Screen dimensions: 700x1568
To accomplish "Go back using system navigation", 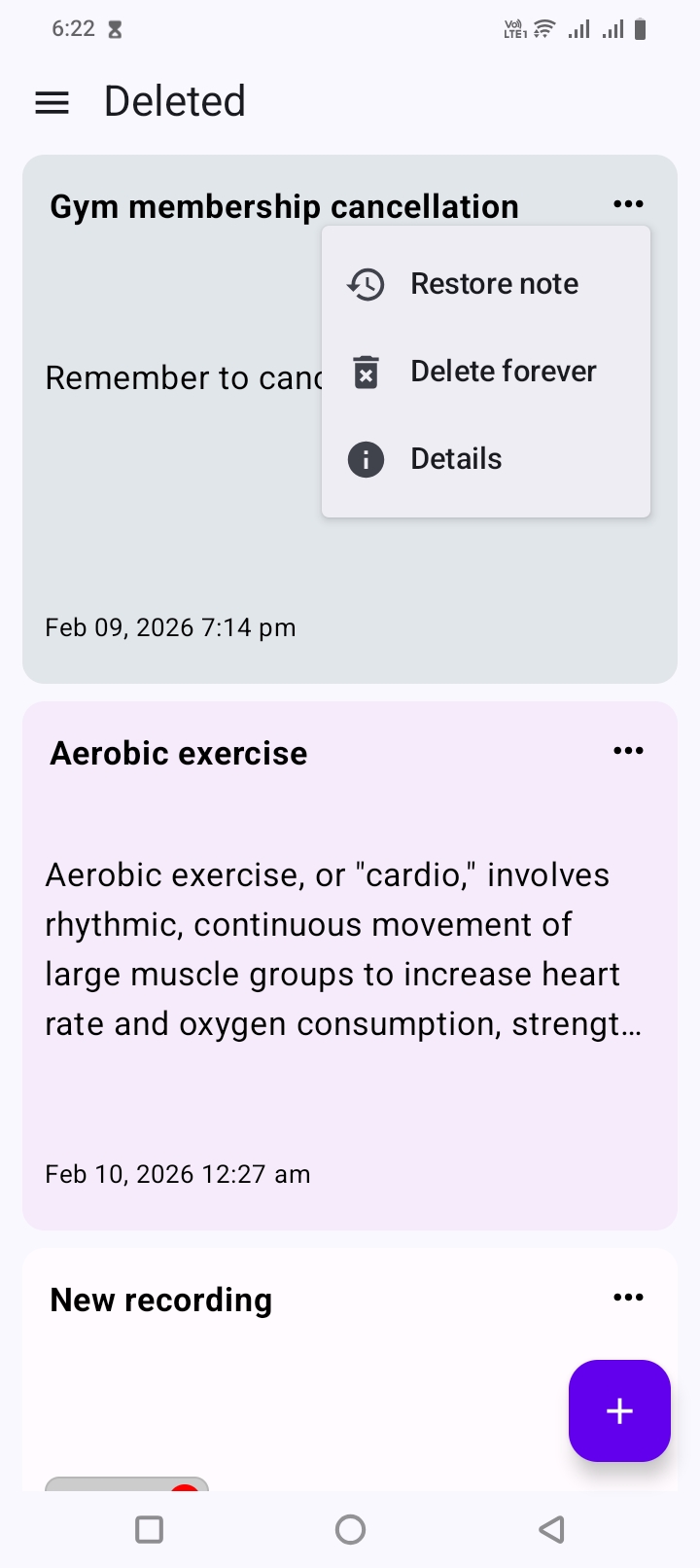I will pyautogui.click(x=551, y=1529).
